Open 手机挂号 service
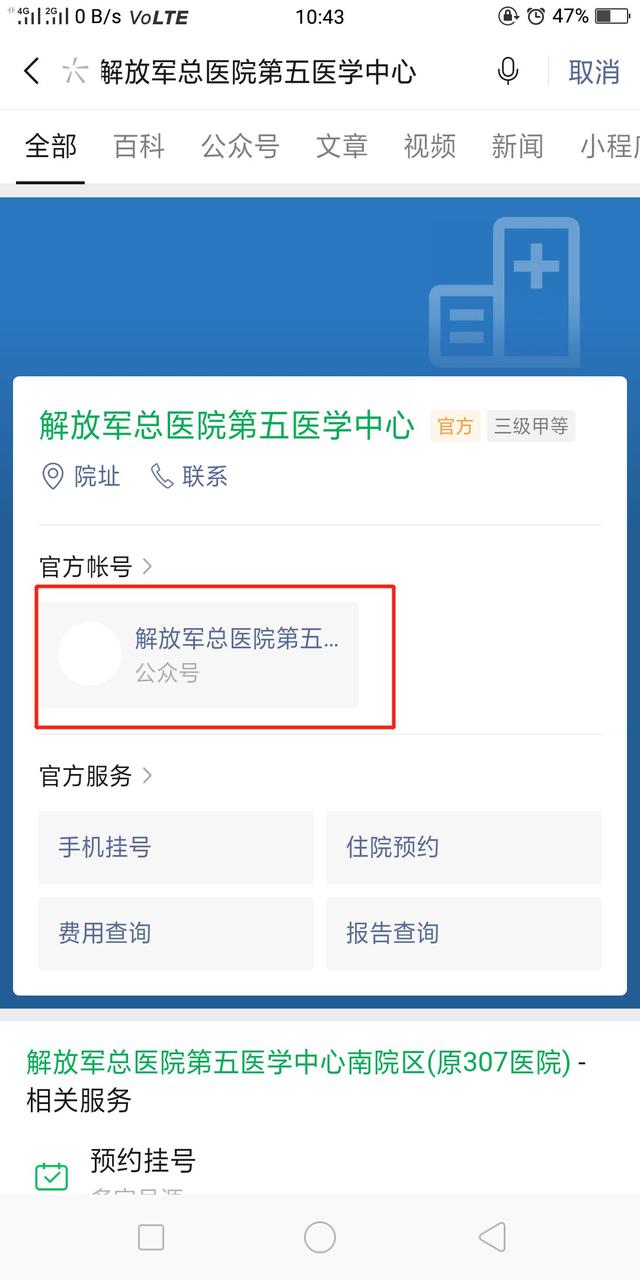 pos(176,847)
